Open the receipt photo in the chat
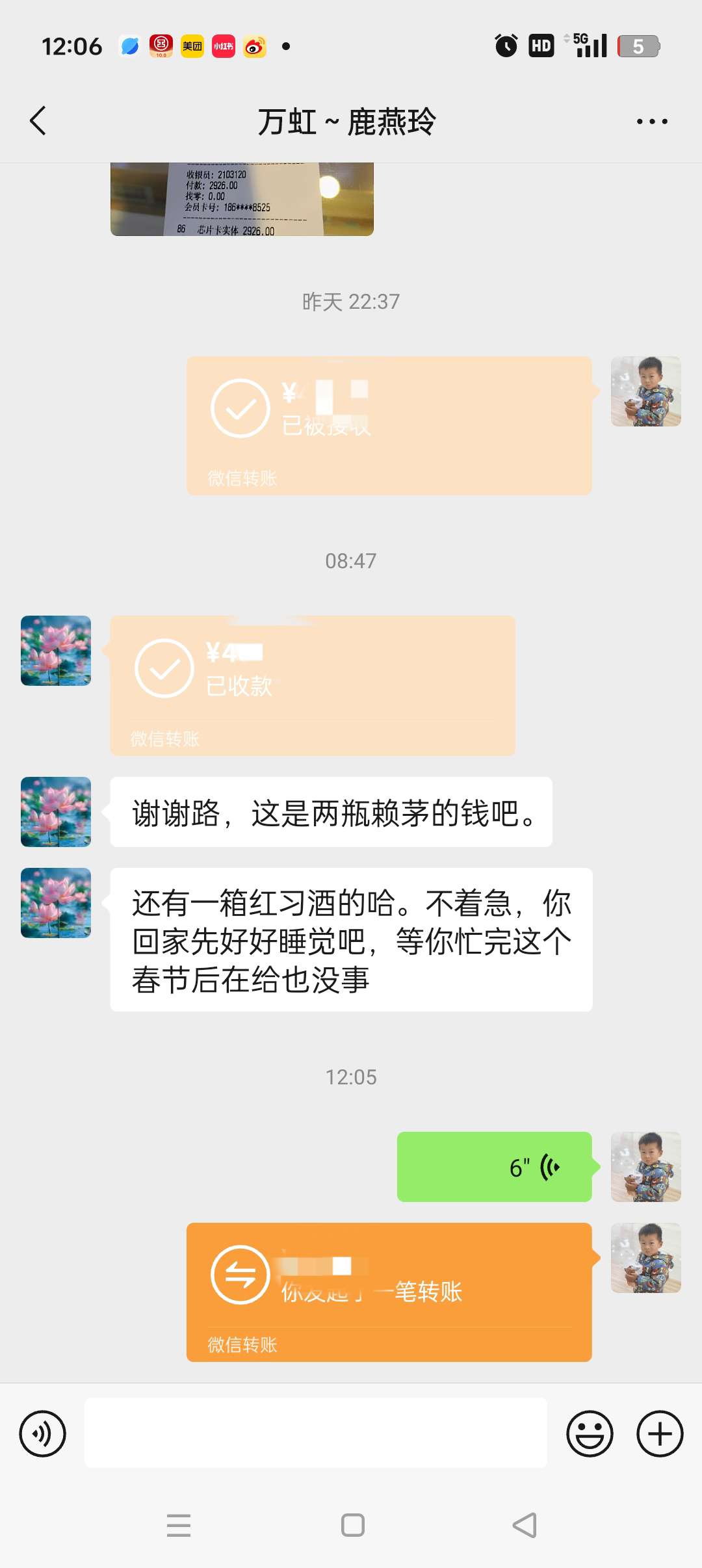The image size is (702, 1568). click(242, 199)
